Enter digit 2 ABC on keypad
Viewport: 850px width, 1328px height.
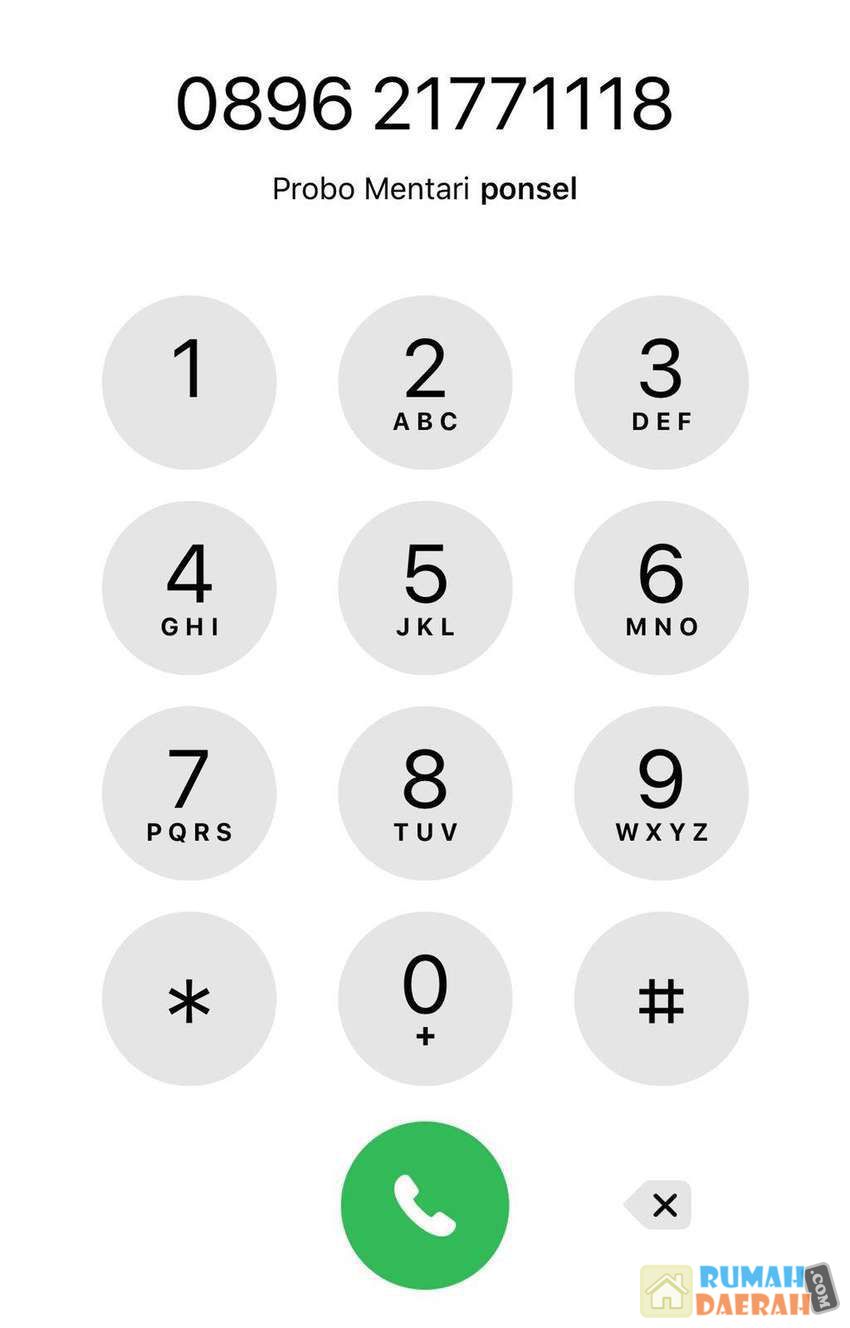425,382
